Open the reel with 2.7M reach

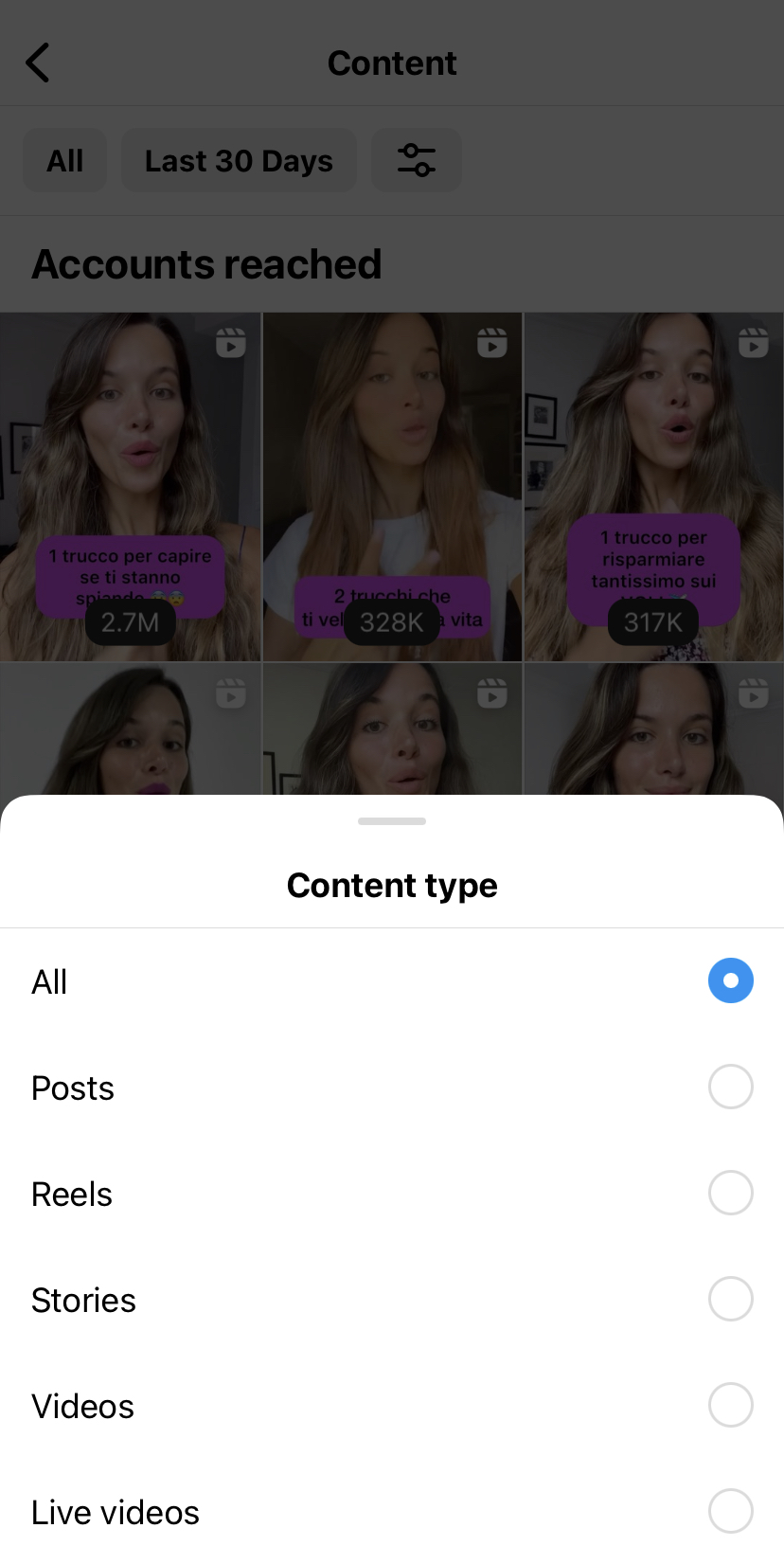click(130, 487)
